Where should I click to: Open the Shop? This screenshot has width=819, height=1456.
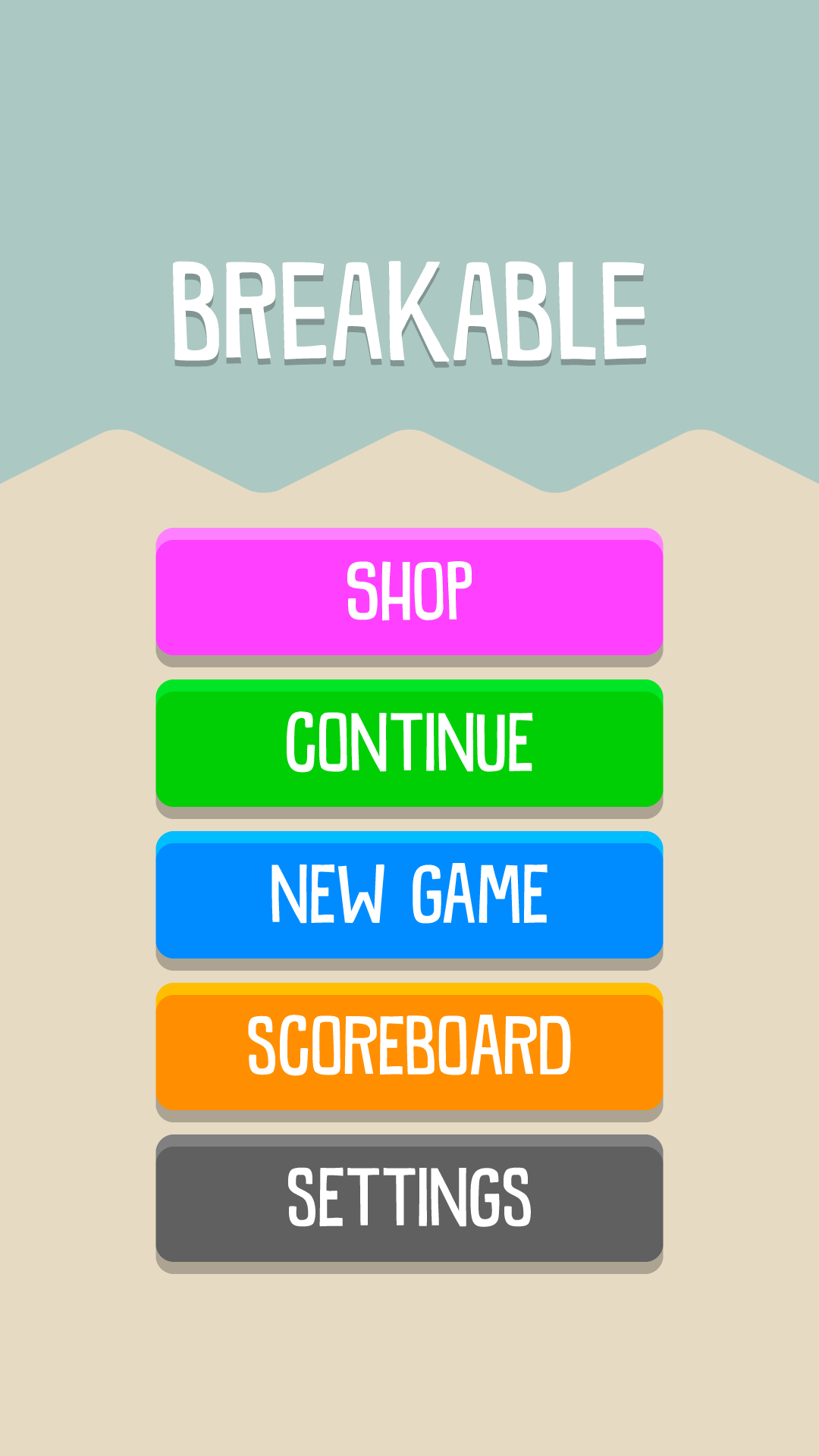pos(409,593)
